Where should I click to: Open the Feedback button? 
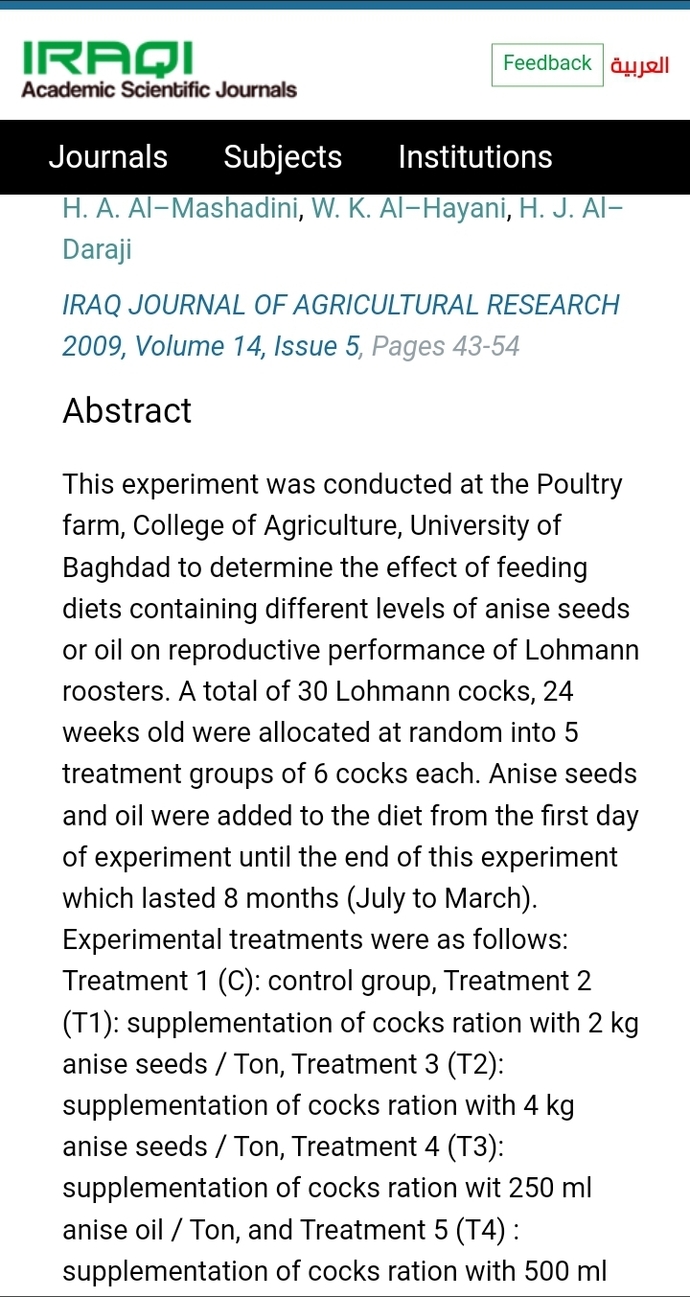coord(547,64)
